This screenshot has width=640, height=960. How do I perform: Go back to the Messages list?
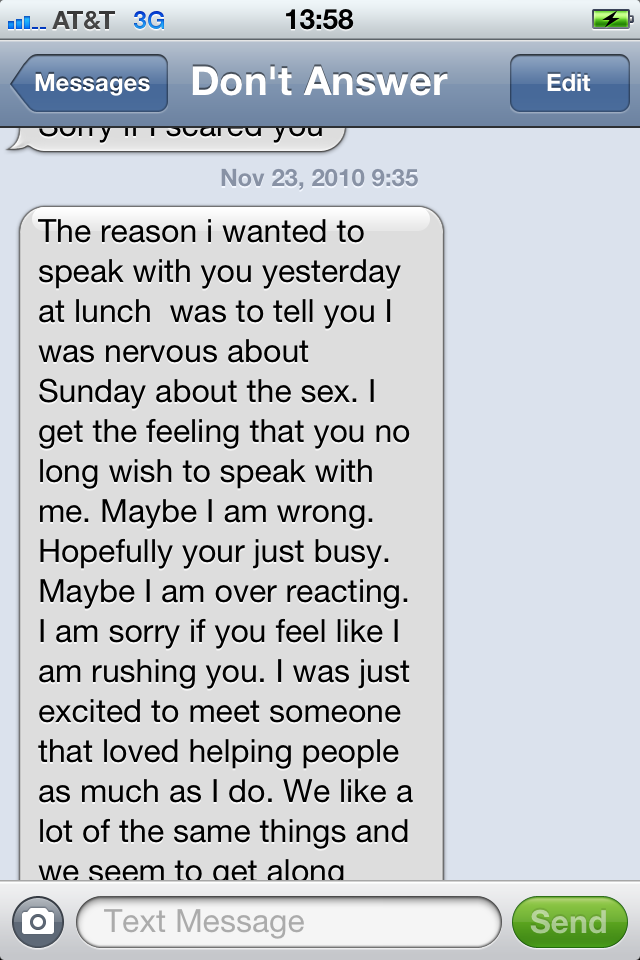coord(90,83)
